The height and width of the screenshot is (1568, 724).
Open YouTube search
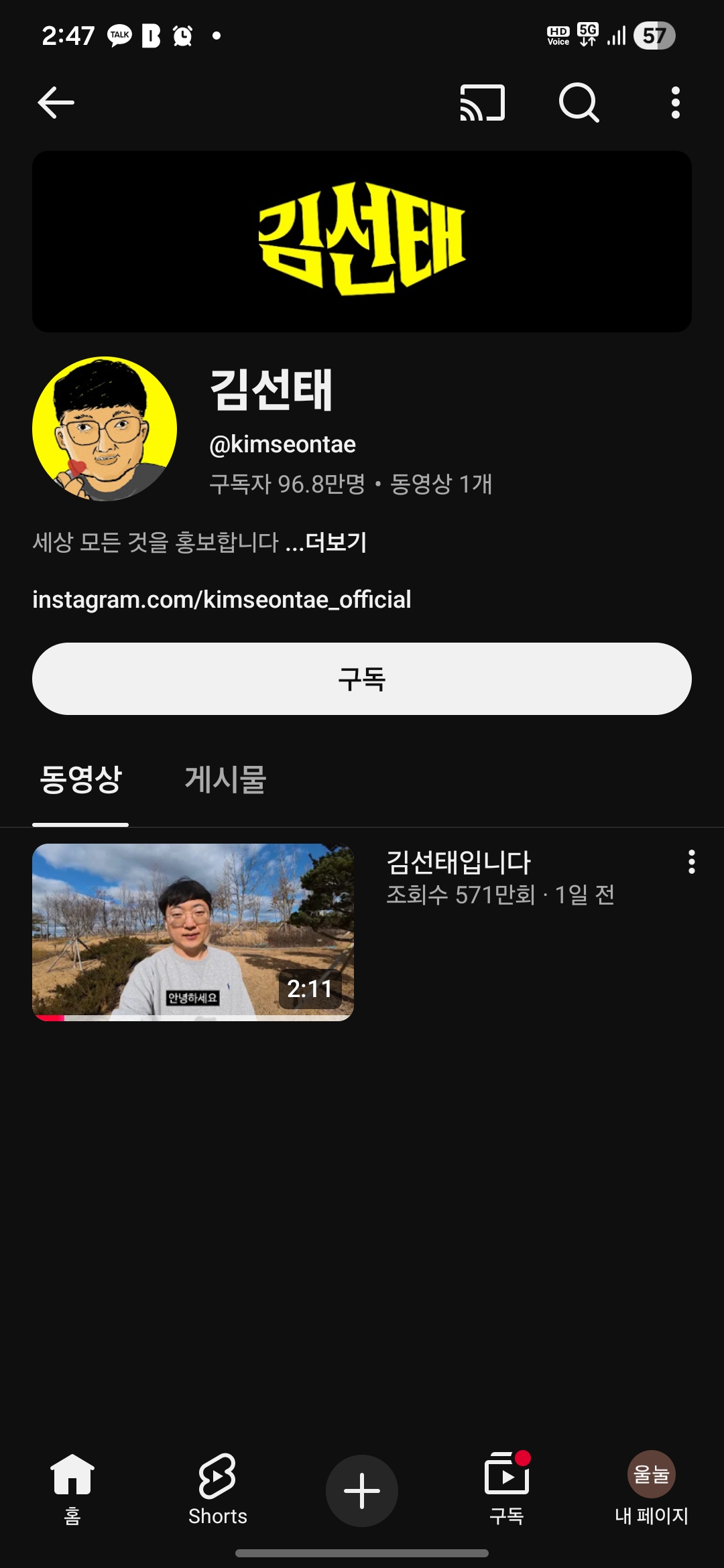[x=579, y=103]
